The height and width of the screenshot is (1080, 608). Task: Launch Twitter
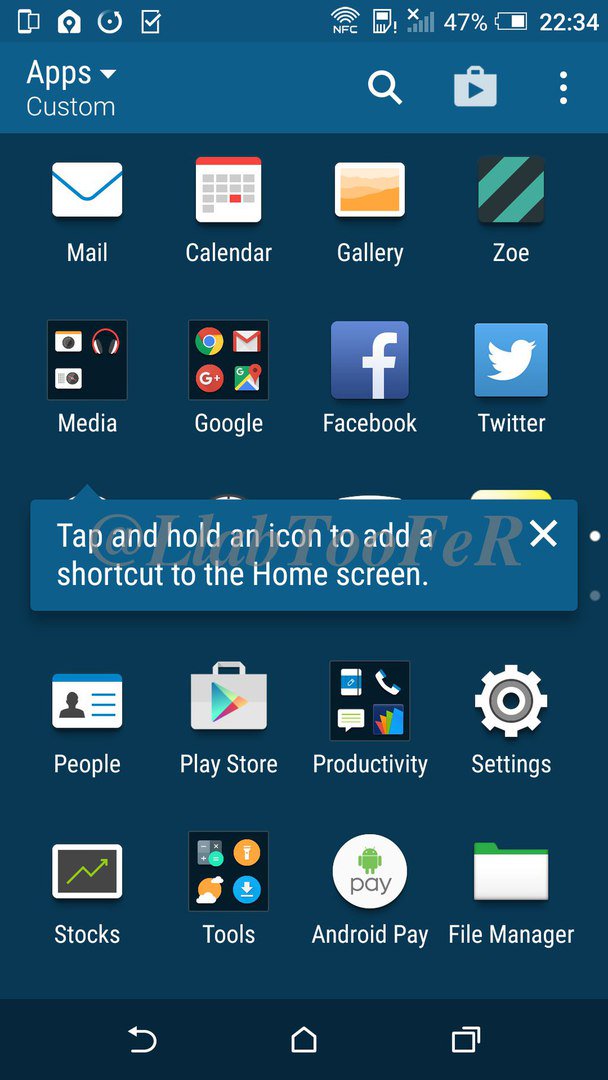(511, 361)
